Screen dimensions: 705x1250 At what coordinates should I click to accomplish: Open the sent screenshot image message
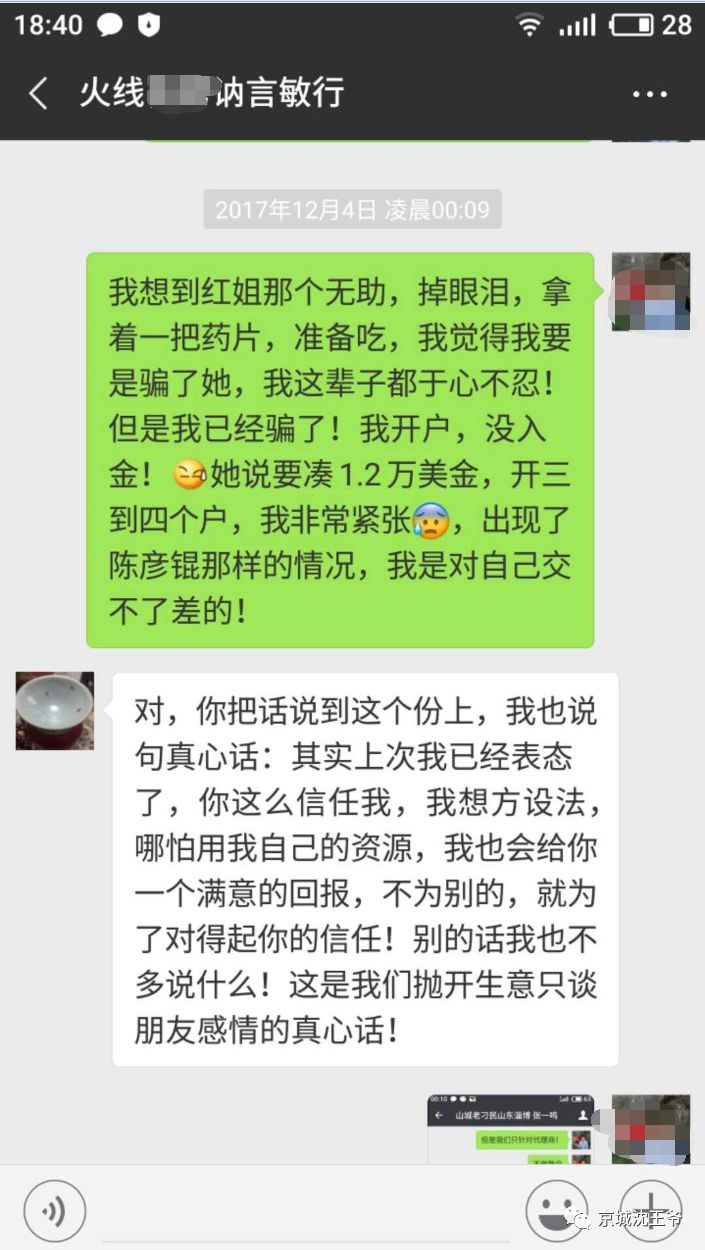click(x=510, y=1128)
